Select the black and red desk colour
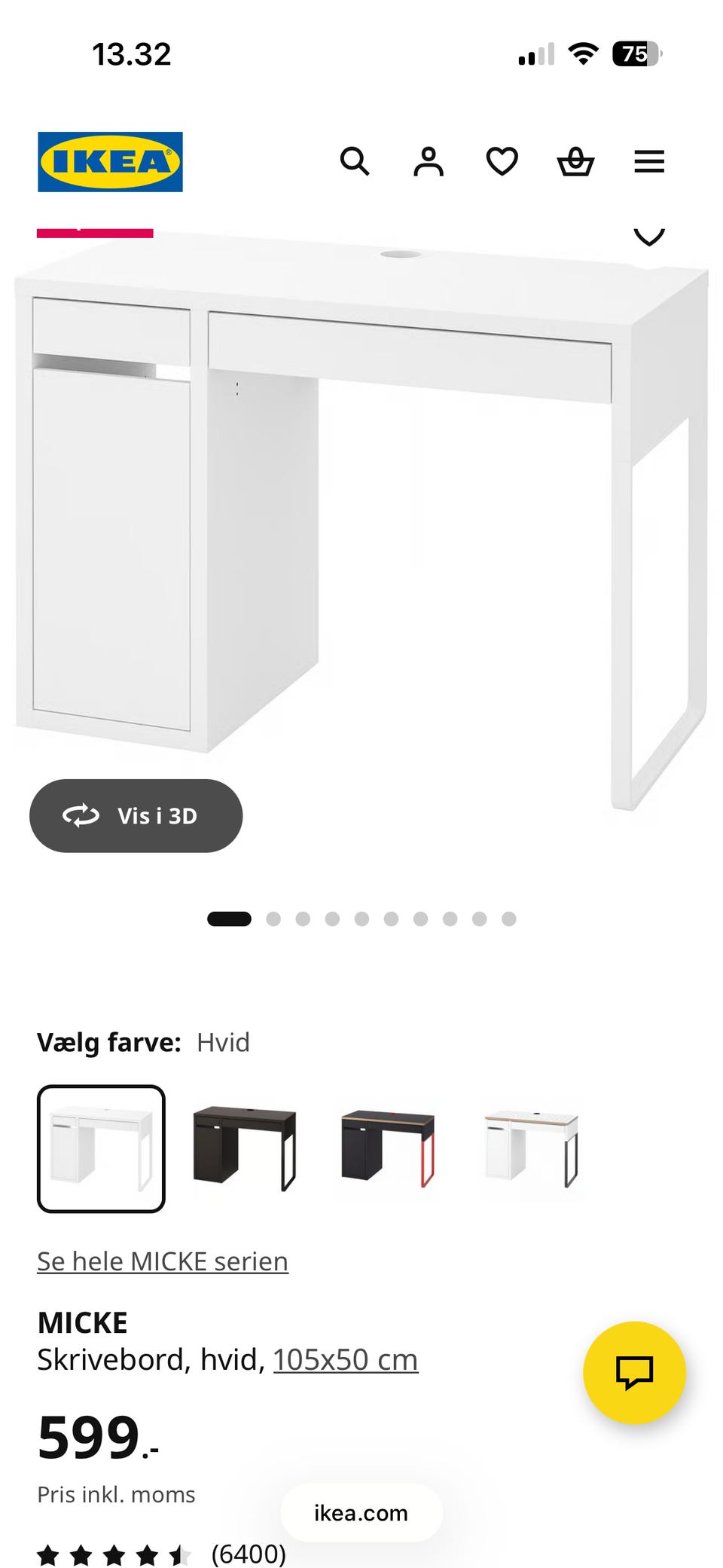Image resolution: width=723 pixels, height=1568 pixels. (388, 1148)
